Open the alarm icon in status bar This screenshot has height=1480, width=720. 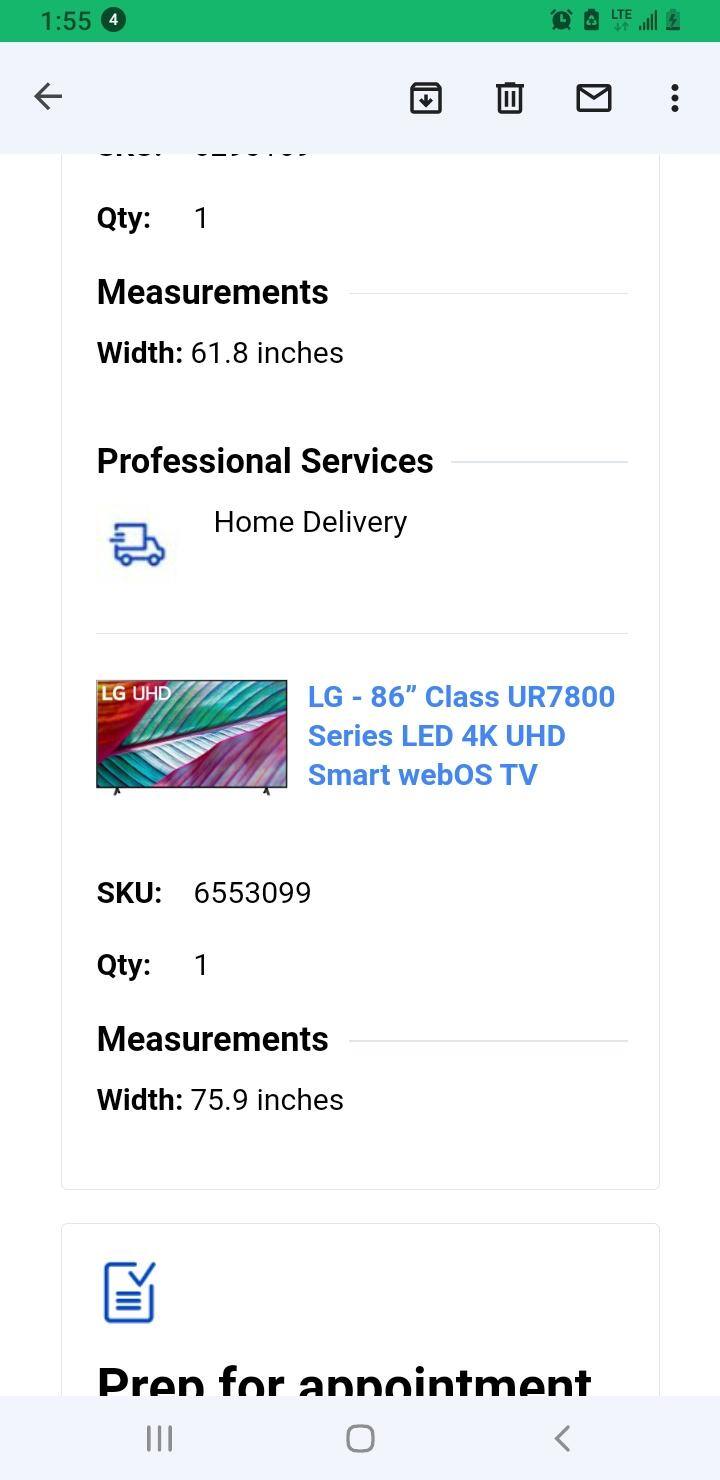pyautogui.click(x=561, y=19)
